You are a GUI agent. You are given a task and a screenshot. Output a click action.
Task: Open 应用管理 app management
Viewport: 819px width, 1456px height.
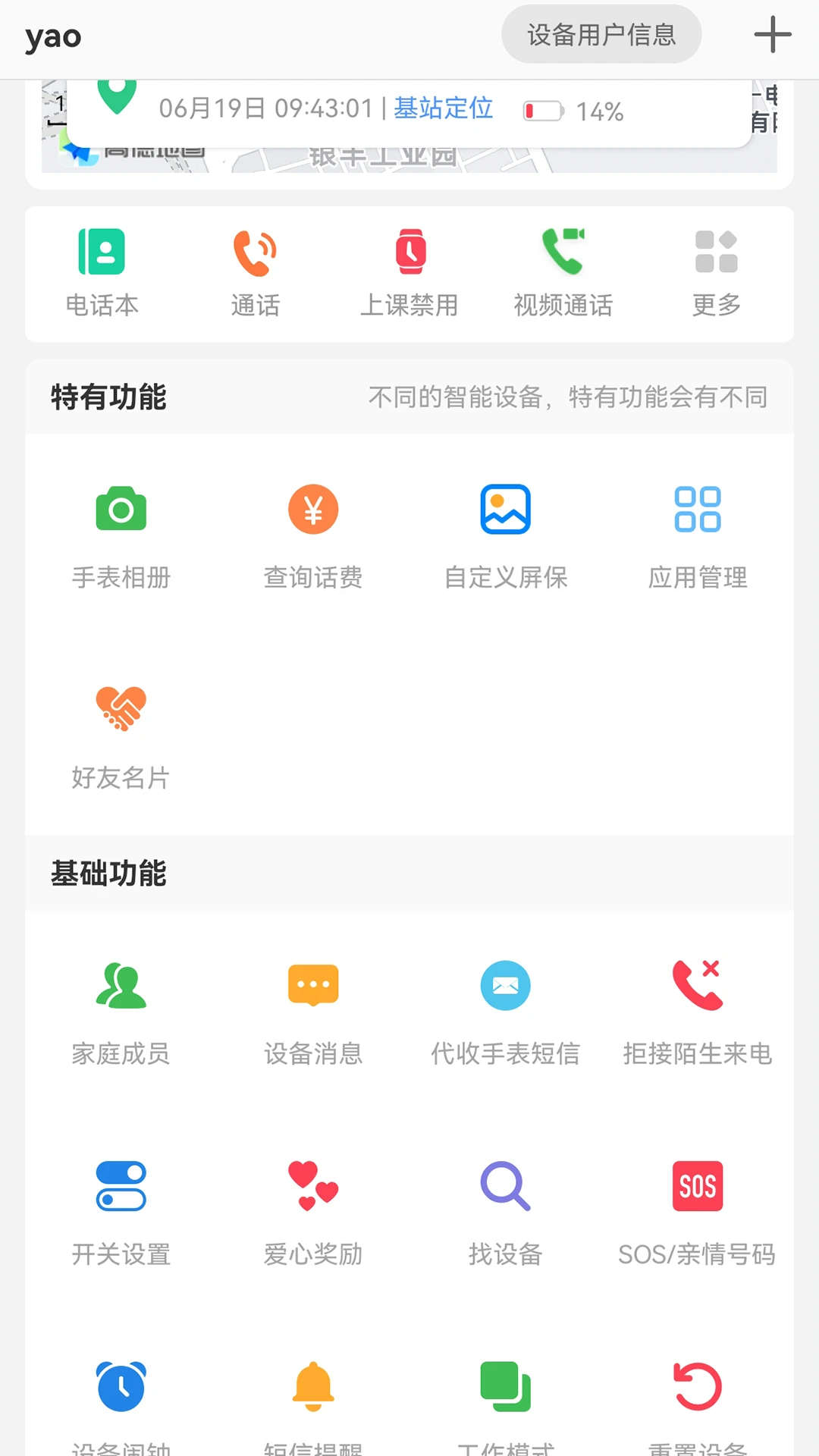(697, 535)
